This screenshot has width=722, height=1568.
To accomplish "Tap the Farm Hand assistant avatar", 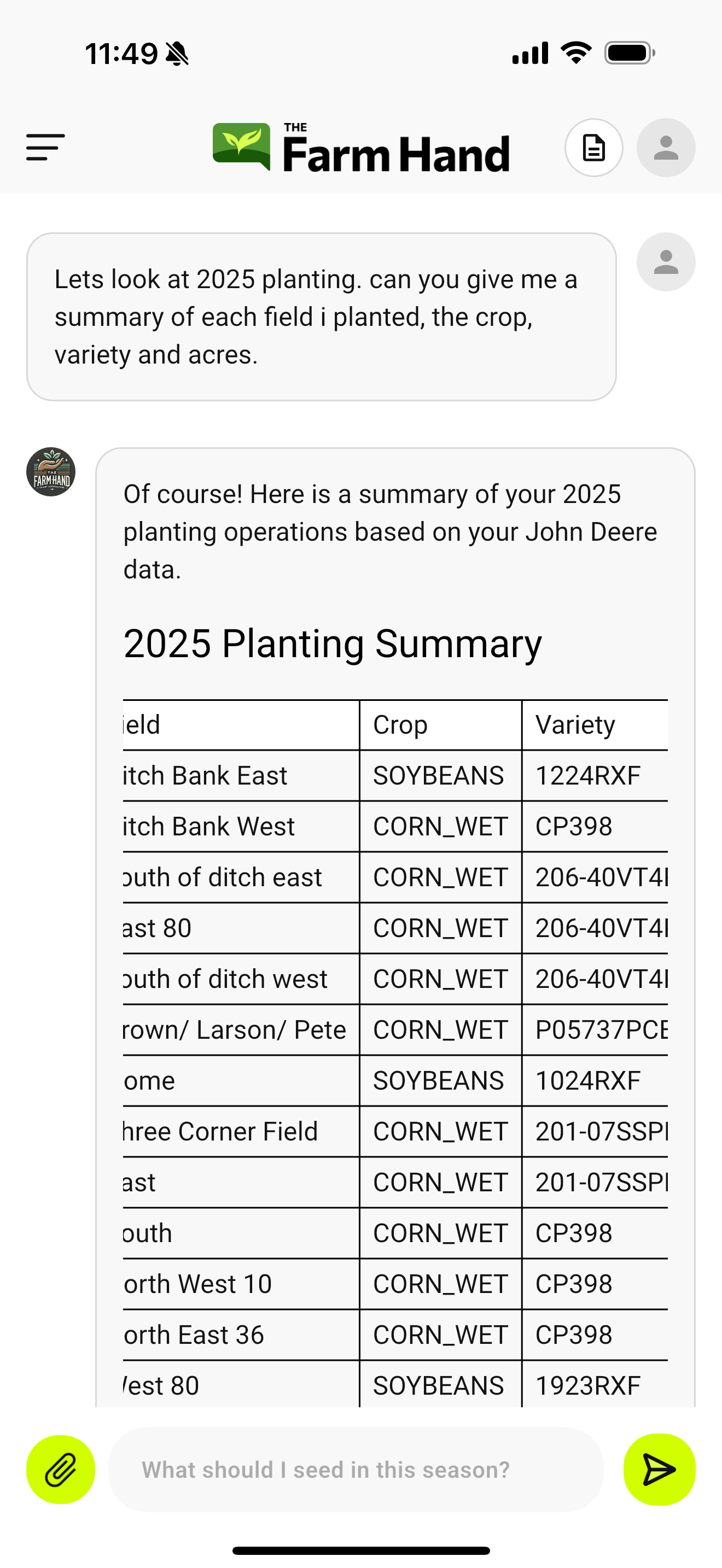I will click(x=51, y=472).
